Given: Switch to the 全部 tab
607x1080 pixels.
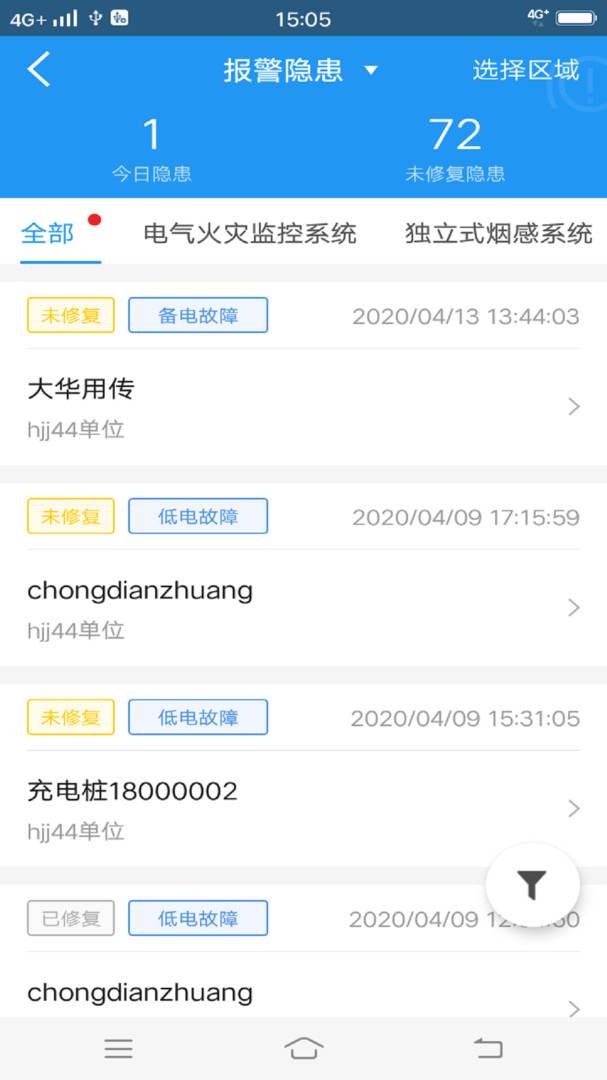Looking at the screenshot, I should click(48, 234).
